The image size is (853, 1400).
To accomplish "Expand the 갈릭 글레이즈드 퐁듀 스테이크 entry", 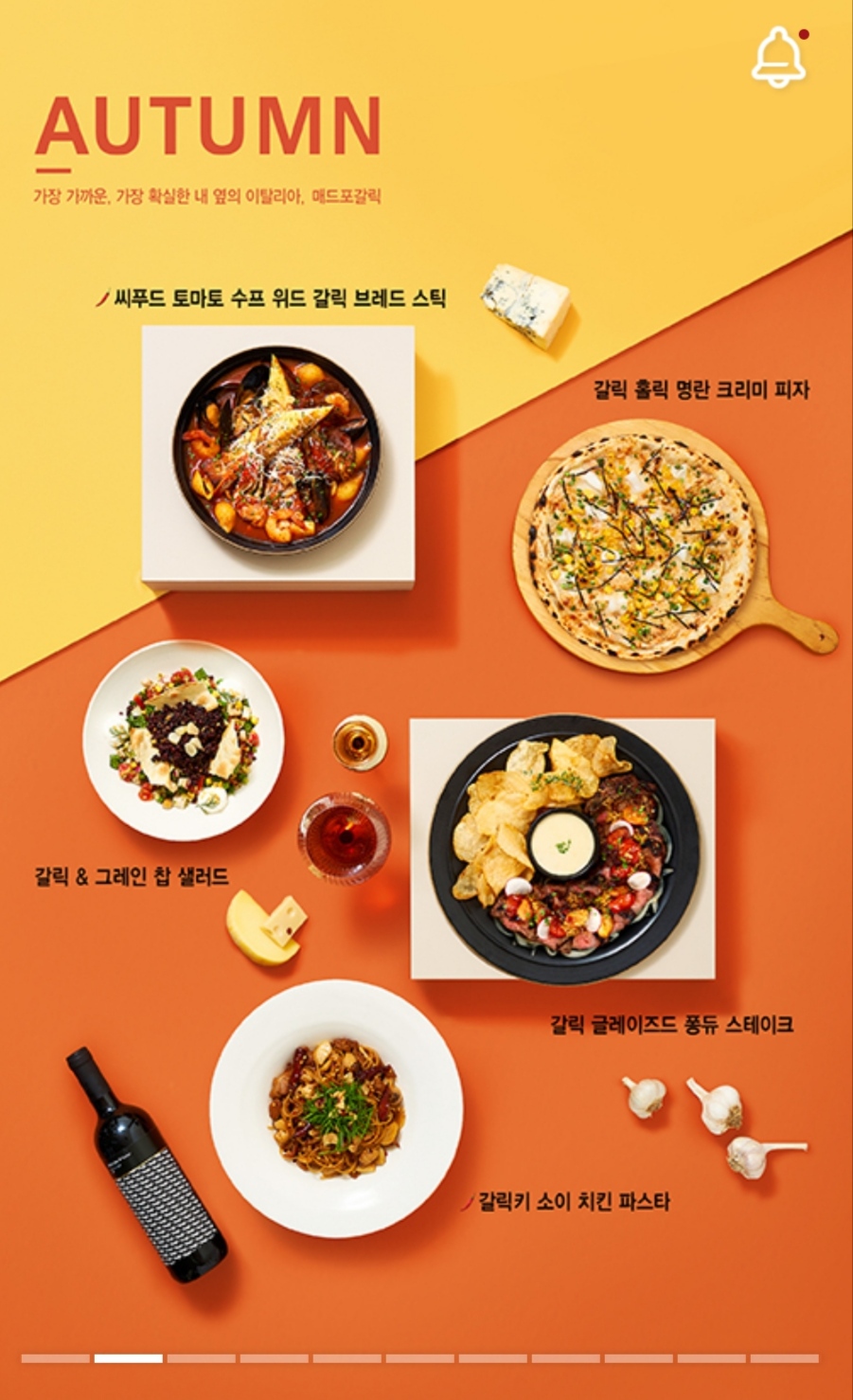I will point(674,1023).
